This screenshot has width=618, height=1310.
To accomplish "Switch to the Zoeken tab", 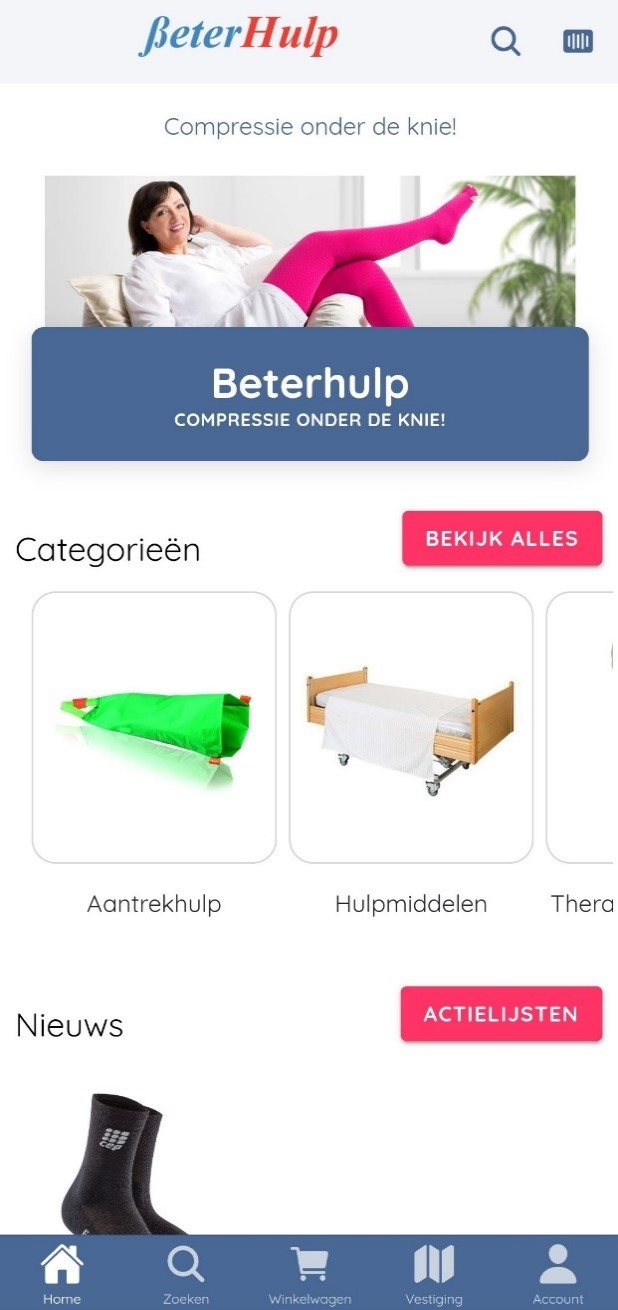I will coord(186,1273).
